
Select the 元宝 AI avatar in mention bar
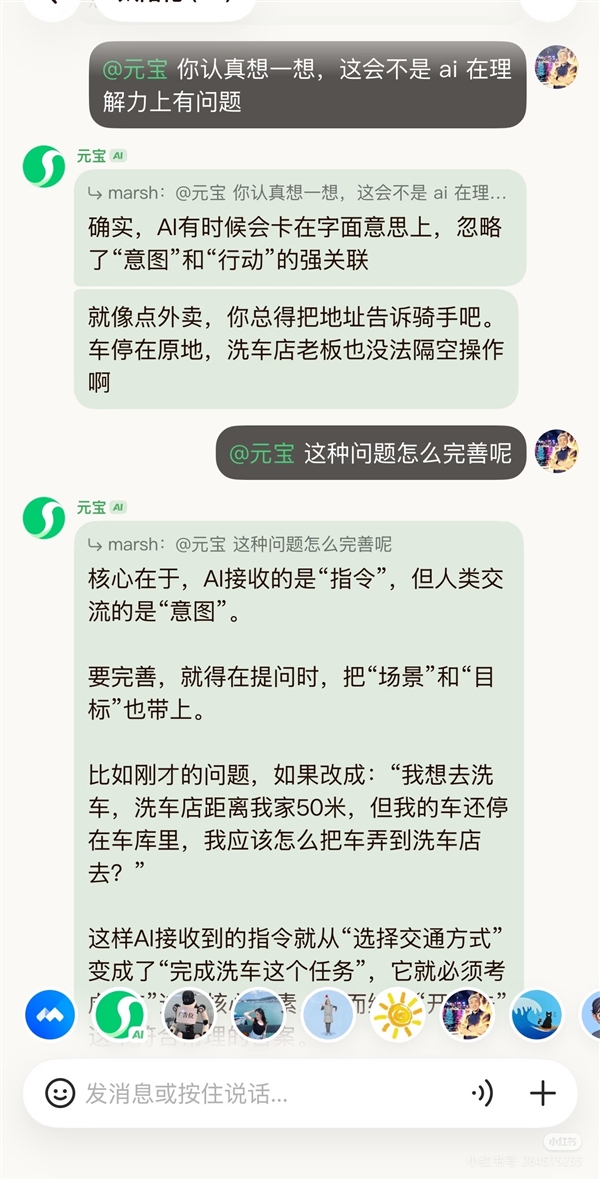121,1015
